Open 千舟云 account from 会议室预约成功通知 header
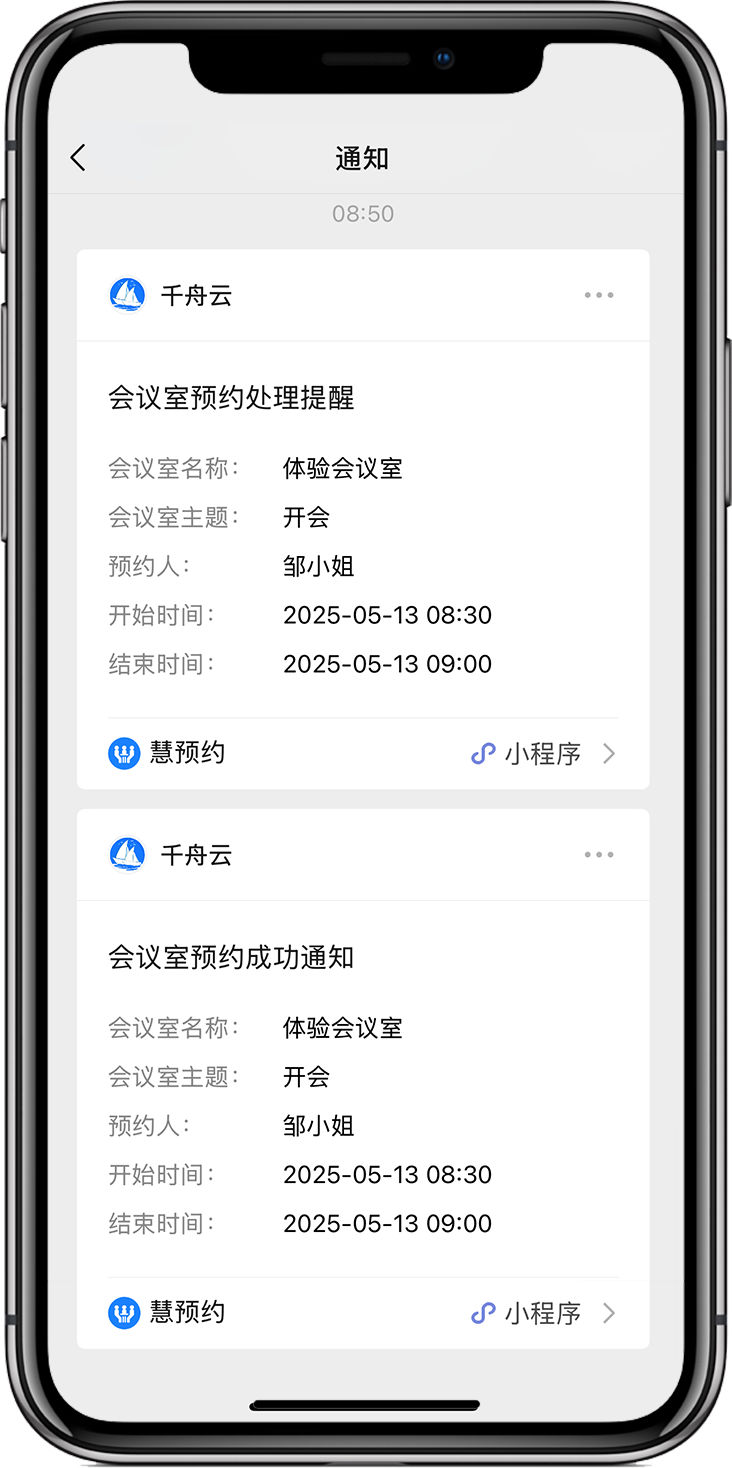Image resolution: width=732 pixels, height=1468 pixels. 171,855
